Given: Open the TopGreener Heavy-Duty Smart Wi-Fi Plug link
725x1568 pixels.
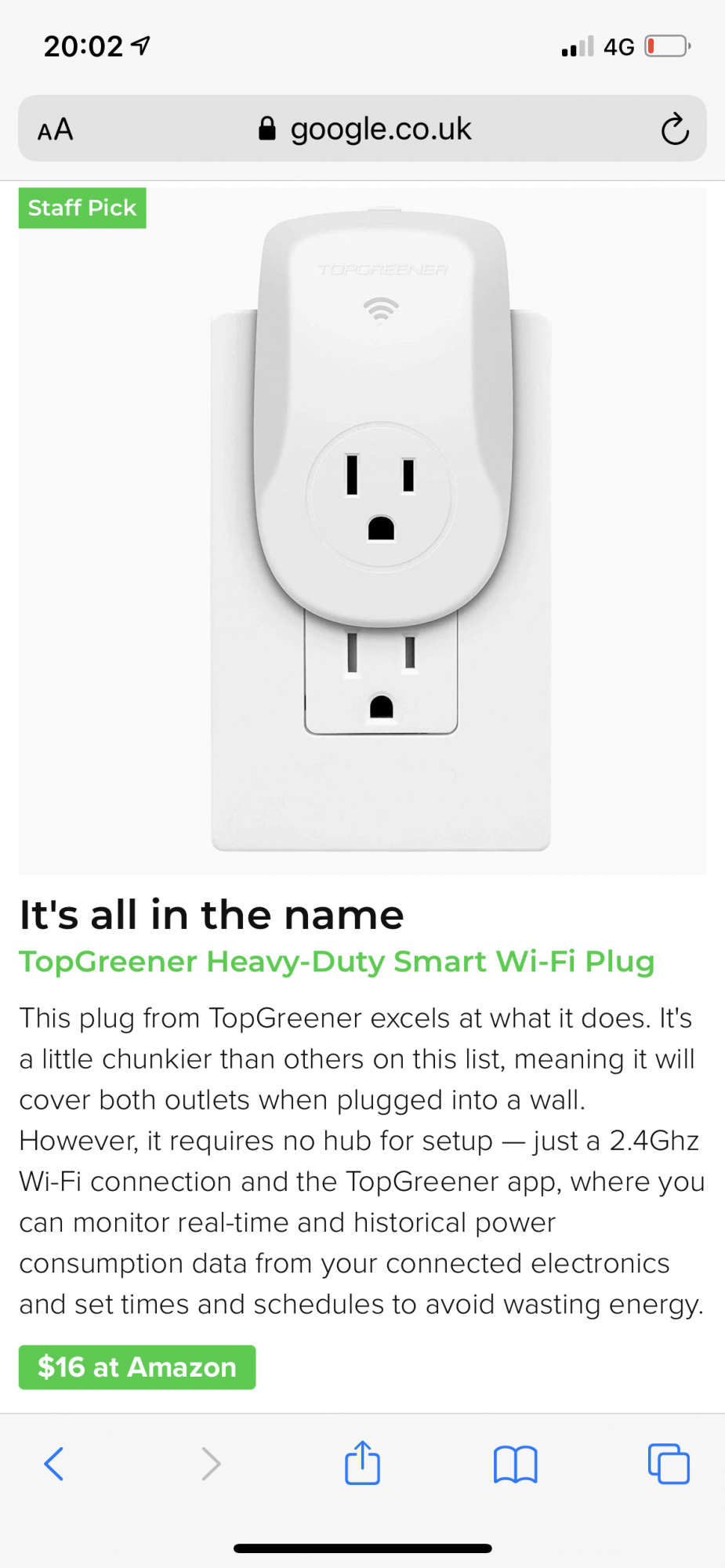Looking at the screenshot, I should point(336,962).
